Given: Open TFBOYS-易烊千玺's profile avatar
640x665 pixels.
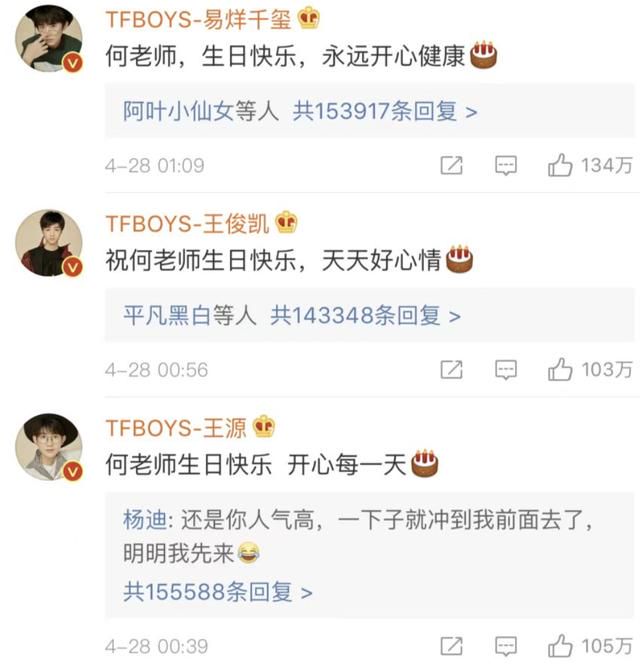Looking at the screenshot, I should (47, 43).
